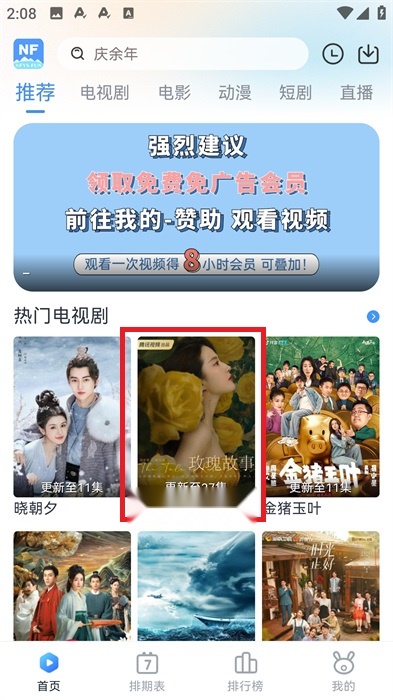Screen dimensions: 393x700
Task: Switch to the 电视剧 tab
Action: point(105,93)
